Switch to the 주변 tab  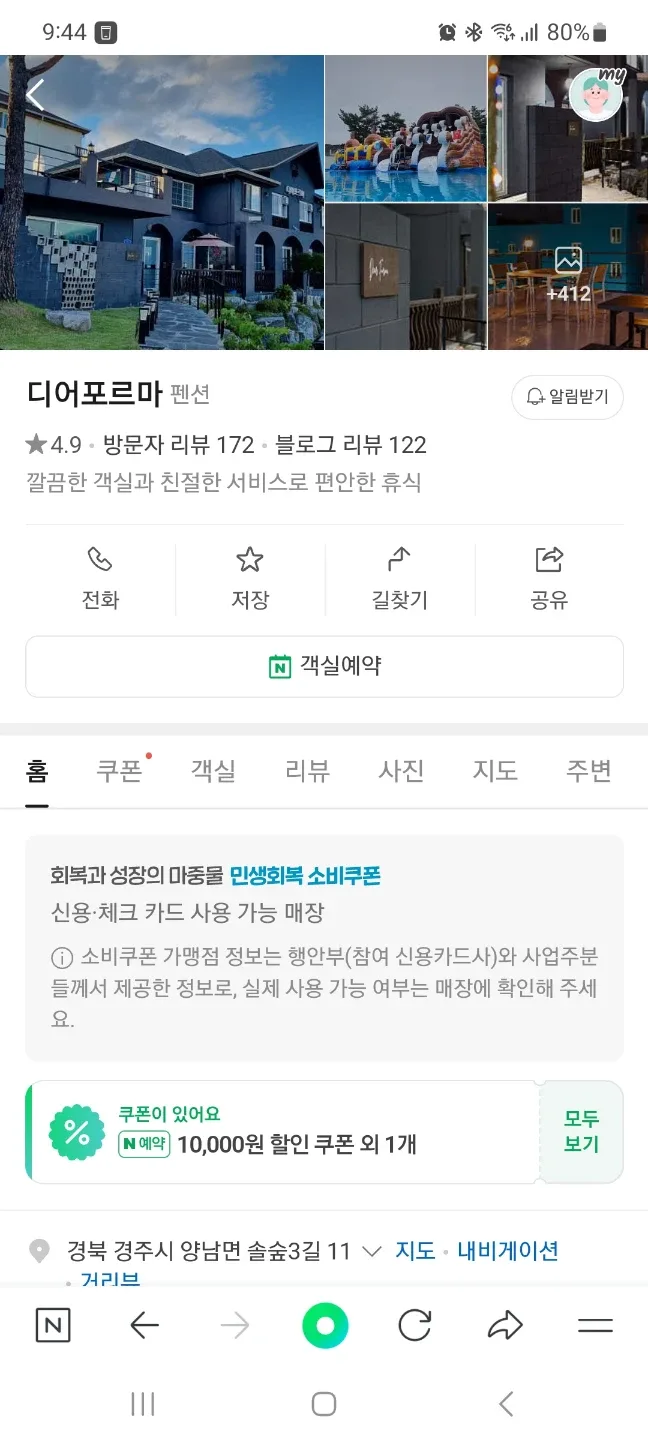[x=588, y=771]
